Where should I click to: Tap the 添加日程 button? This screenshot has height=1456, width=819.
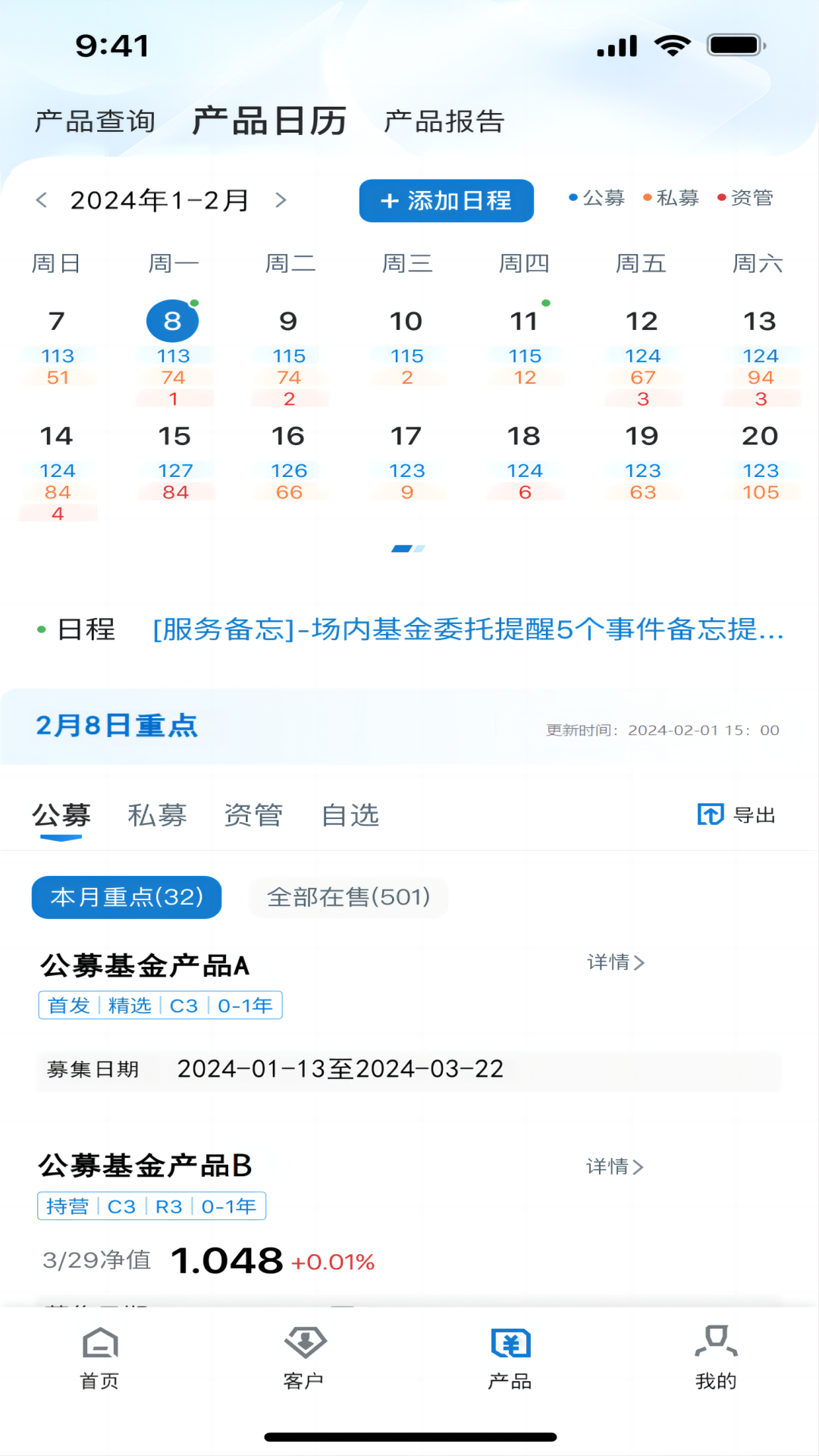tap(446, 201)
